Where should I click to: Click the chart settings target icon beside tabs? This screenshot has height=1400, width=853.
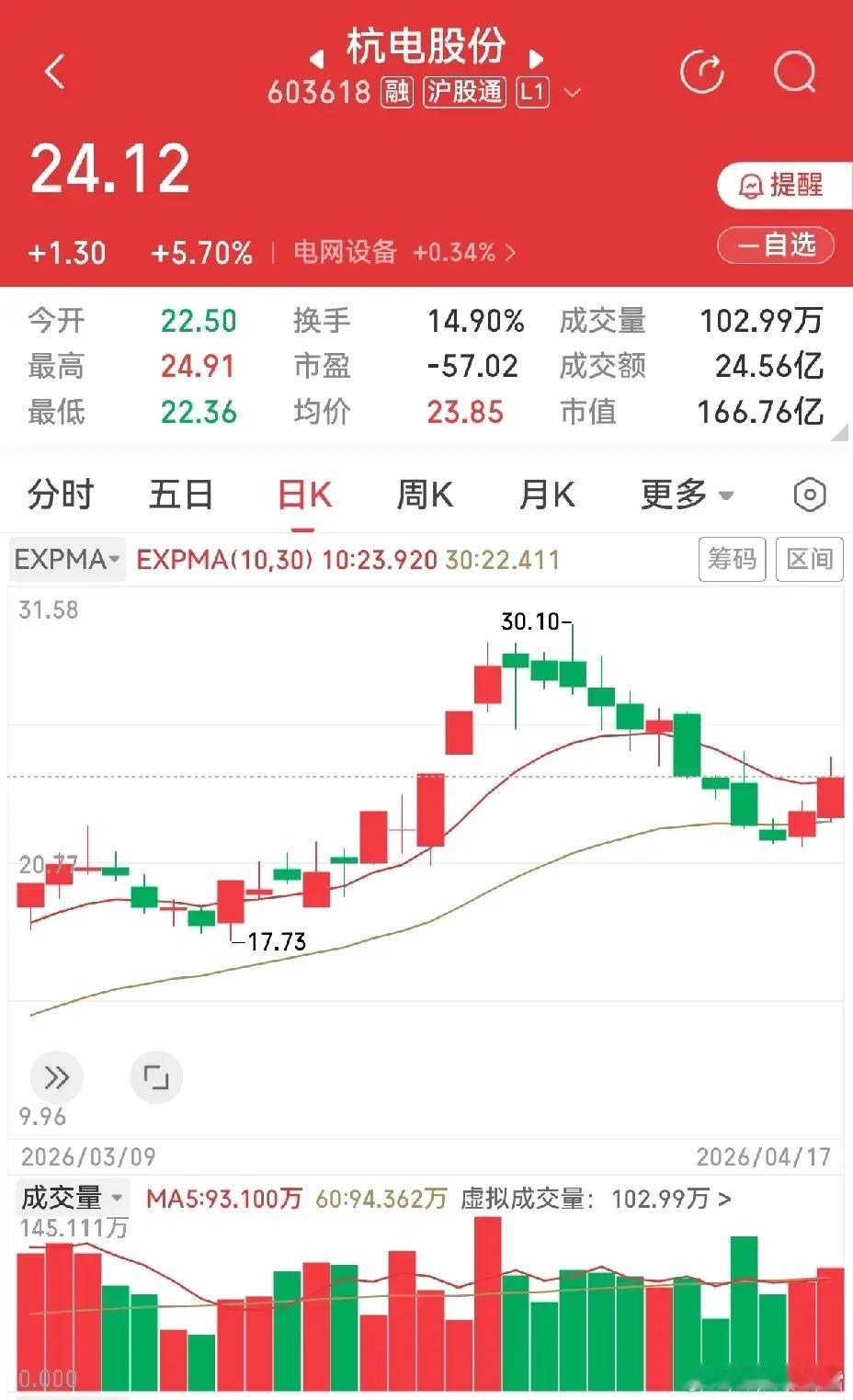[808, 495]
